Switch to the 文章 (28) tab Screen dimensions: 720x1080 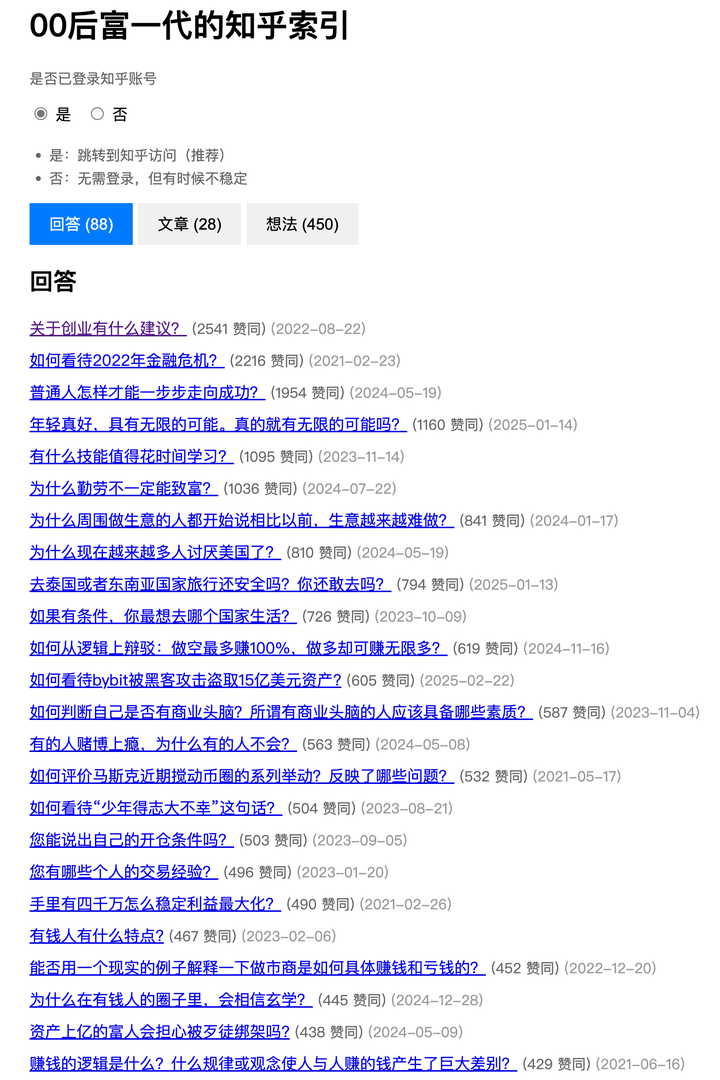click(189, 224)
